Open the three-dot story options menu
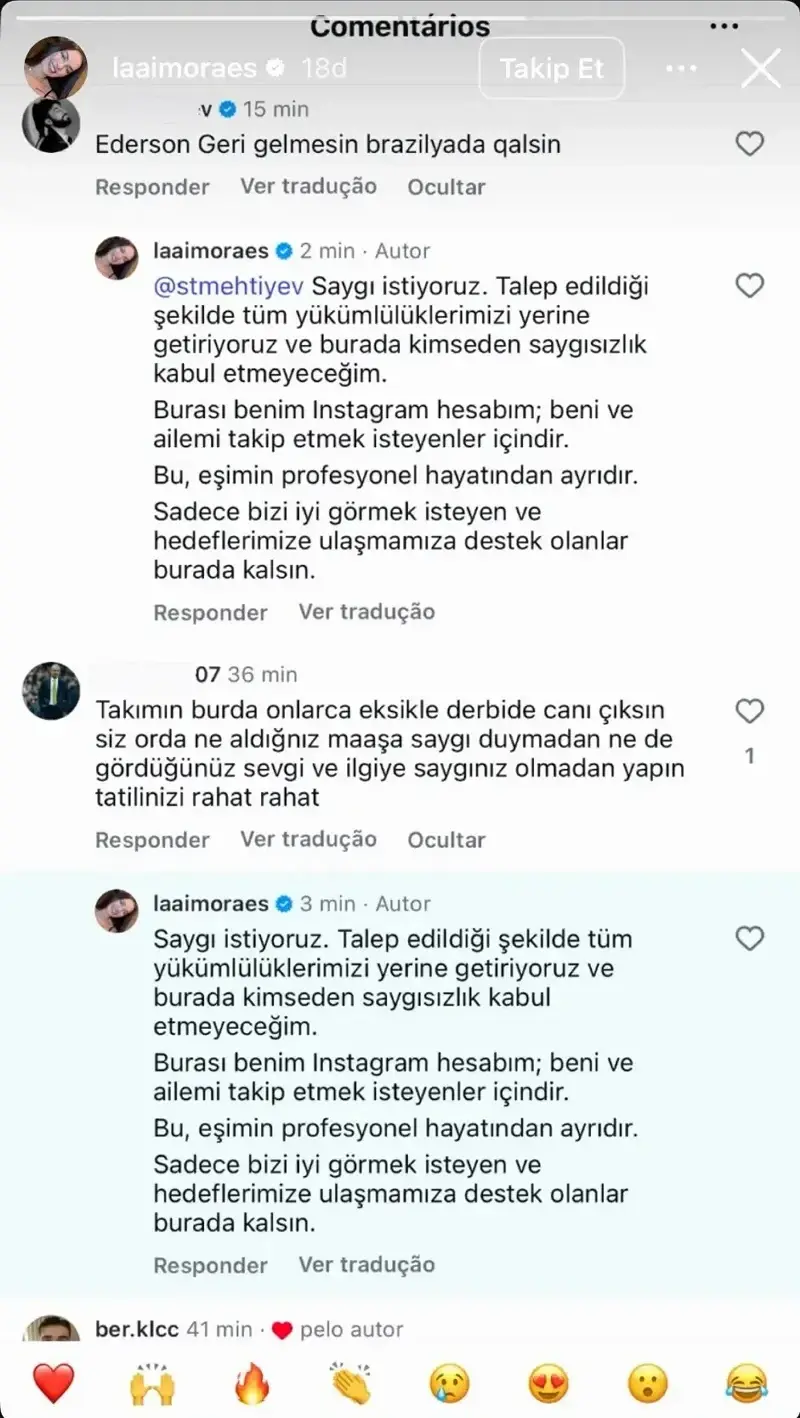The width and height of the screenshot is (800, 1418). tap(681, 68)
